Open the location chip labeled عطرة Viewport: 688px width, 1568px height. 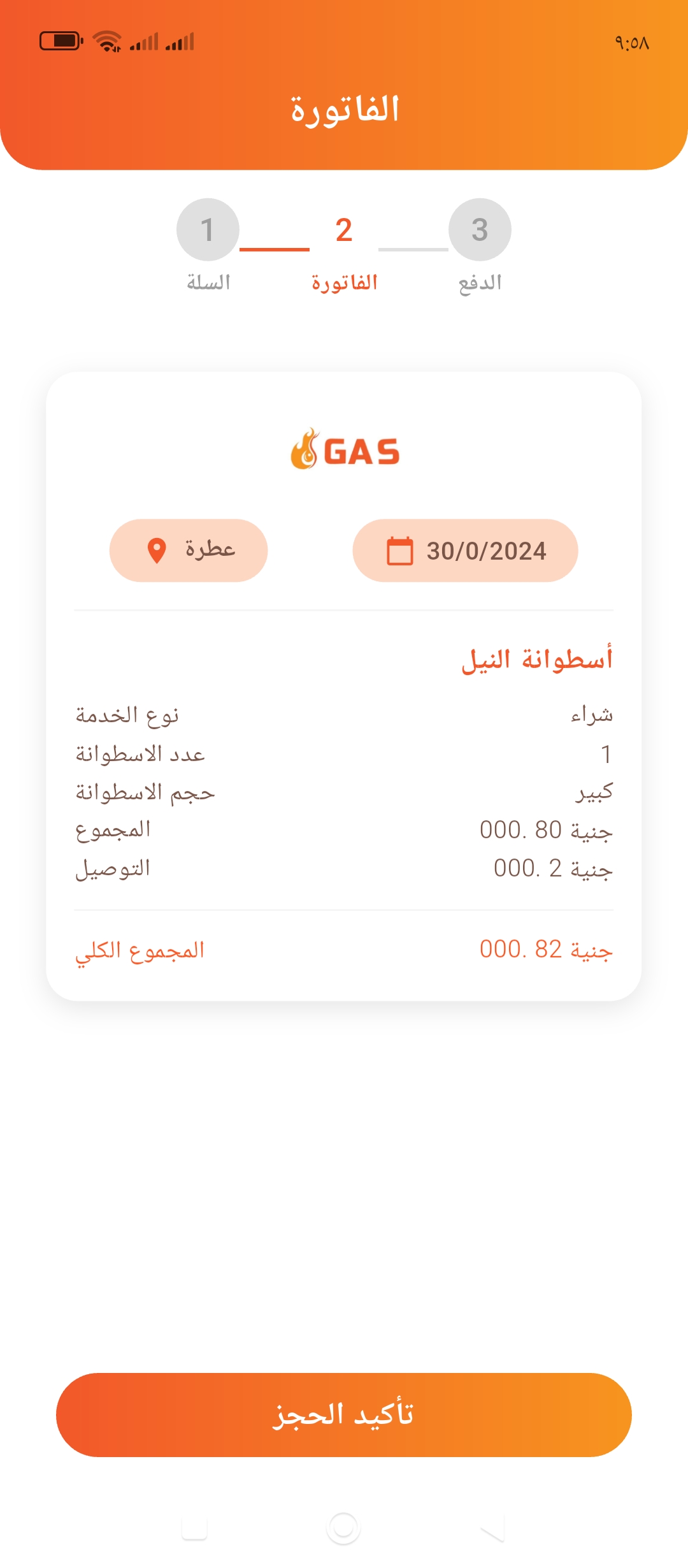click(x=190, y=551)
